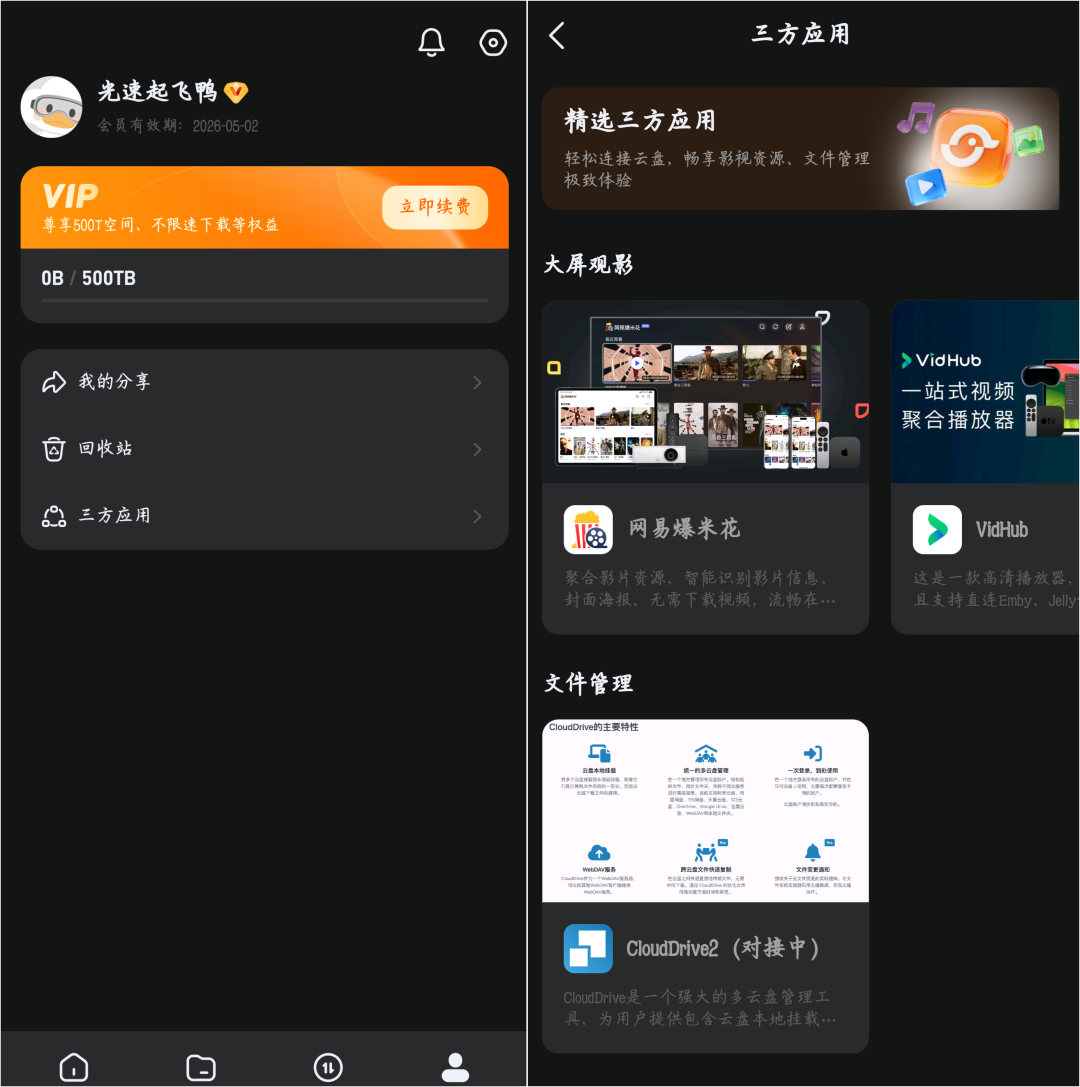Switch to the files folder tab
Viewport: 1080px width, 1087px height.
coord(201,1067)
